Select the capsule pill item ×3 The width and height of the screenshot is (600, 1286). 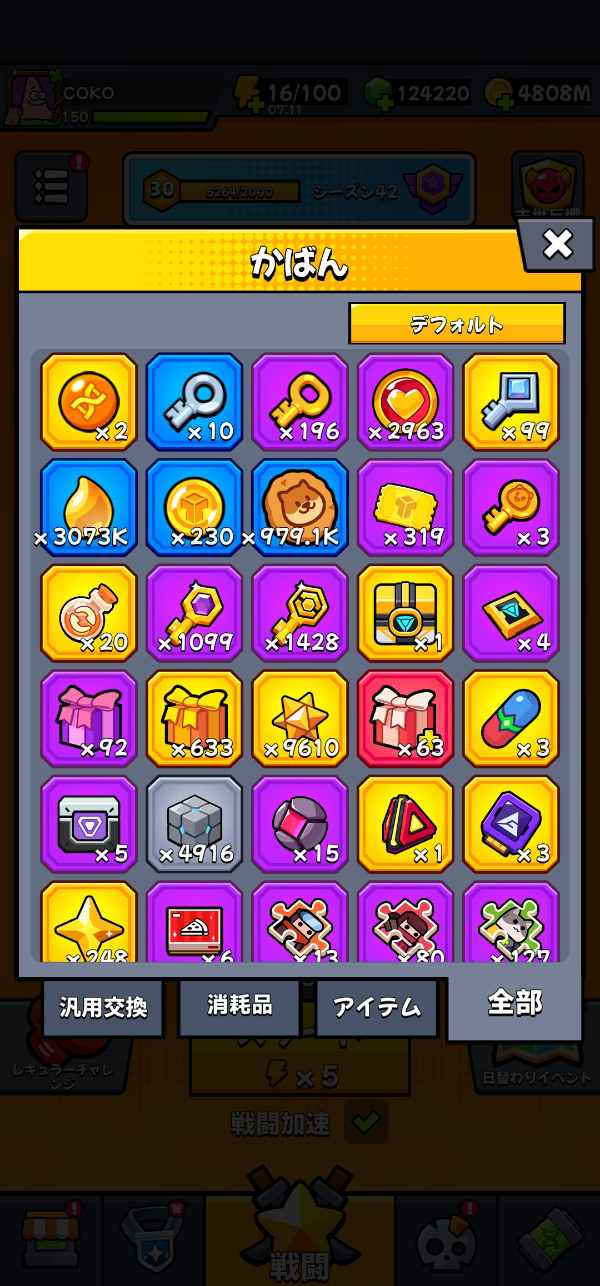[511, 719]
